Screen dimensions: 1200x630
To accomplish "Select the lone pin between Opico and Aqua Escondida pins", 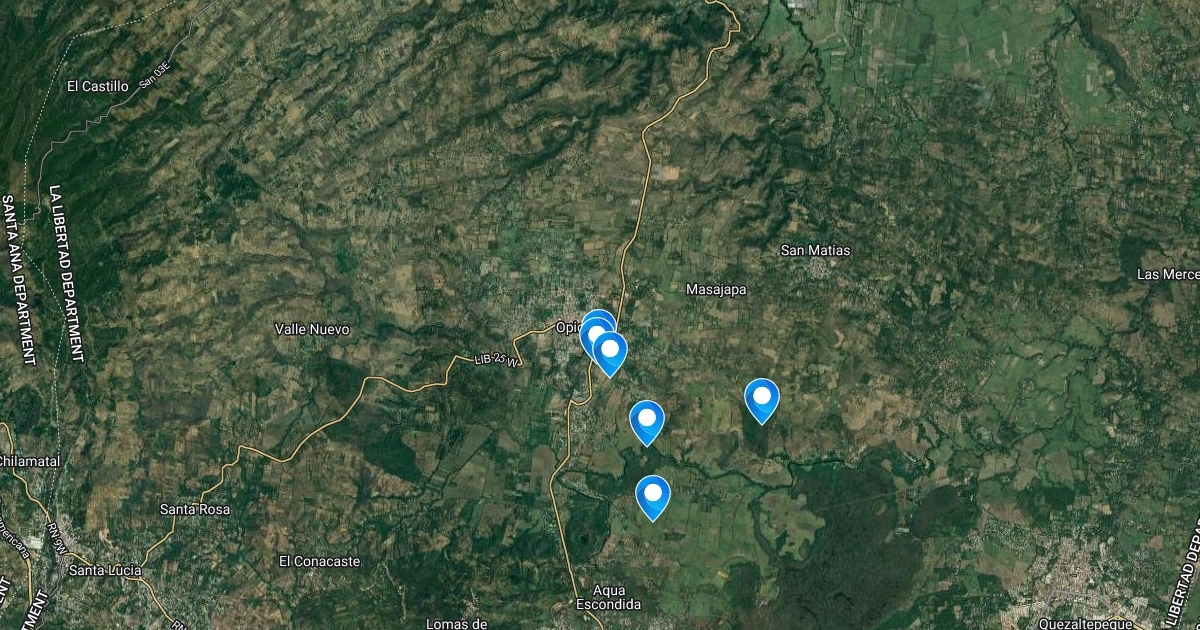I will pyautogui.click(x=647, y=421).
